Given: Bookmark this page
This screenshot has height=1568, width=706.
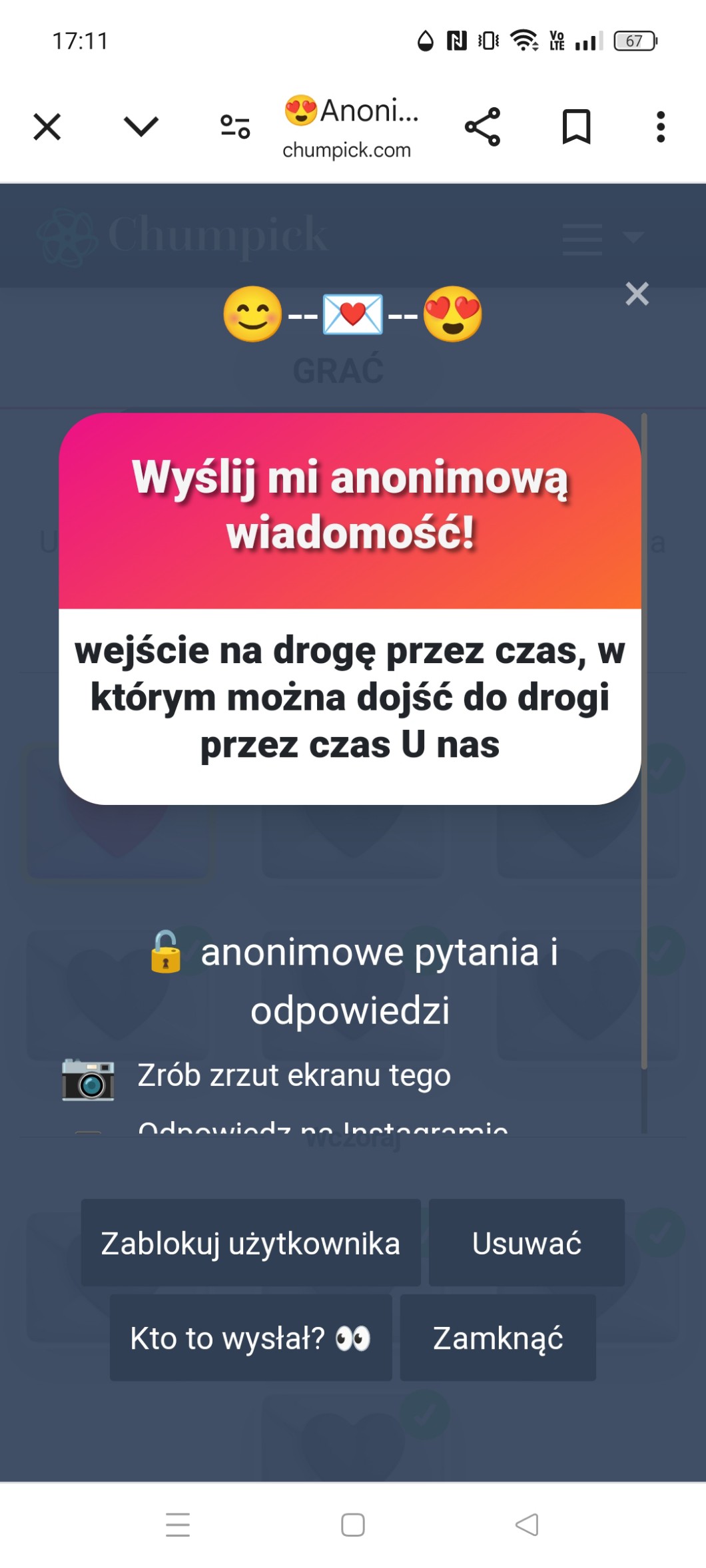Looking at the screenshot, I should pos(576,127).
